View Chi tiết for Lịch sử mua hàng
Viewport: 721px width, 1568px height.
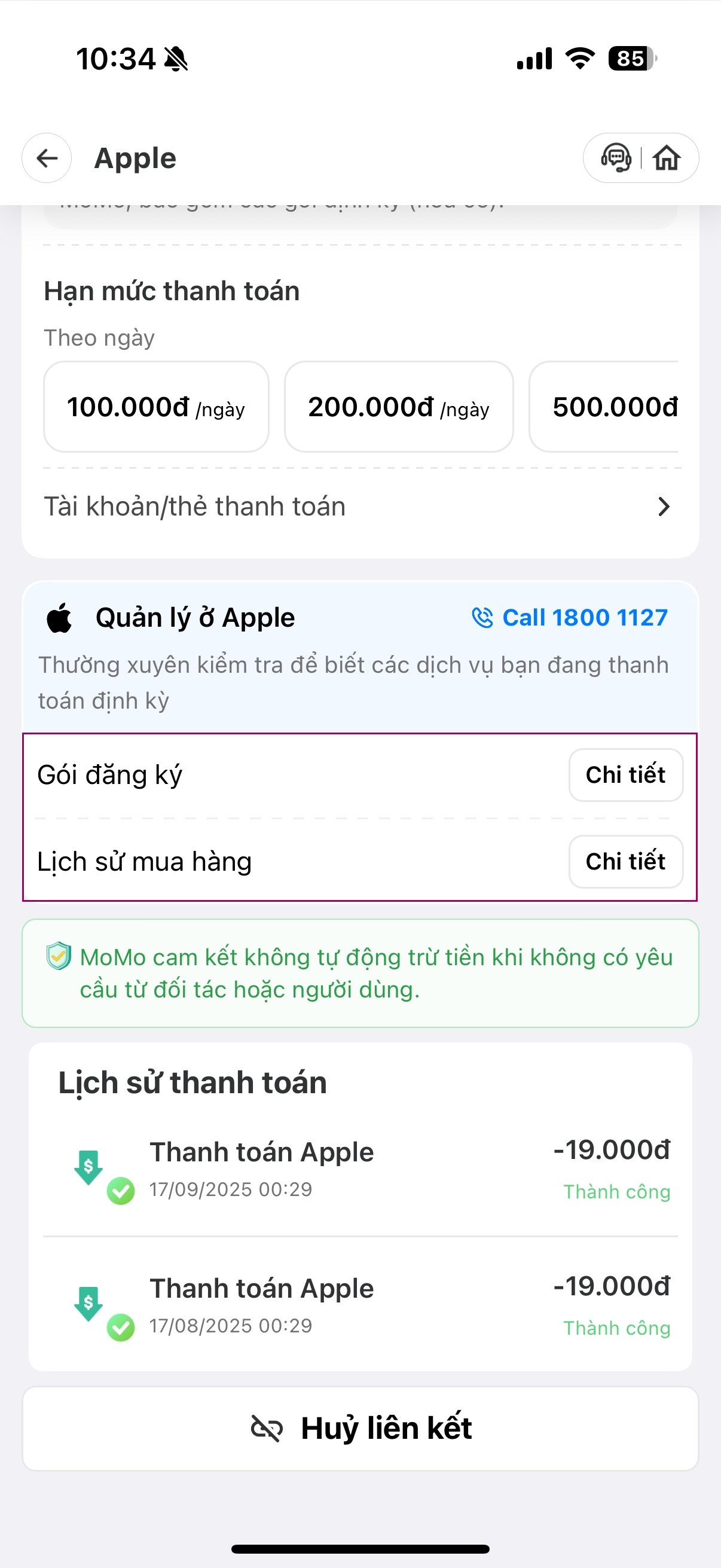tap(625, 861)
